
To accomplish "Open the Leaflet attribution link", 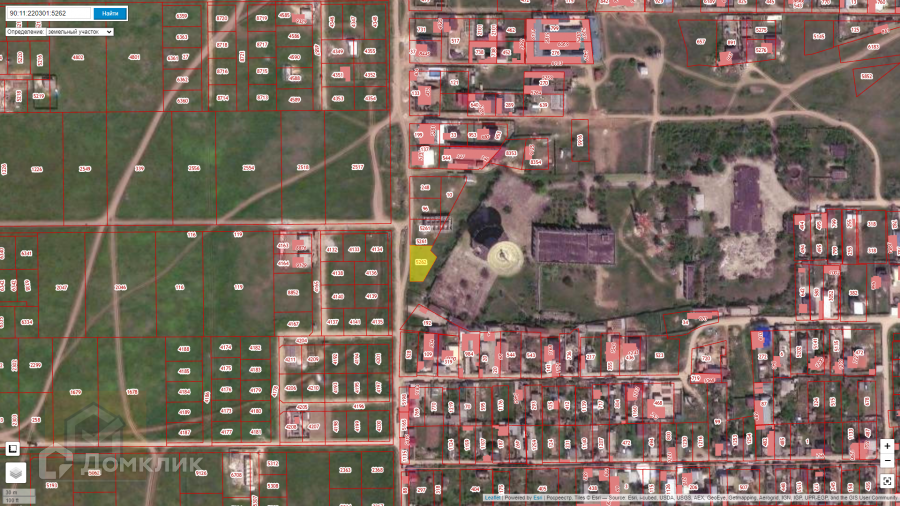I will pos(492,498).
